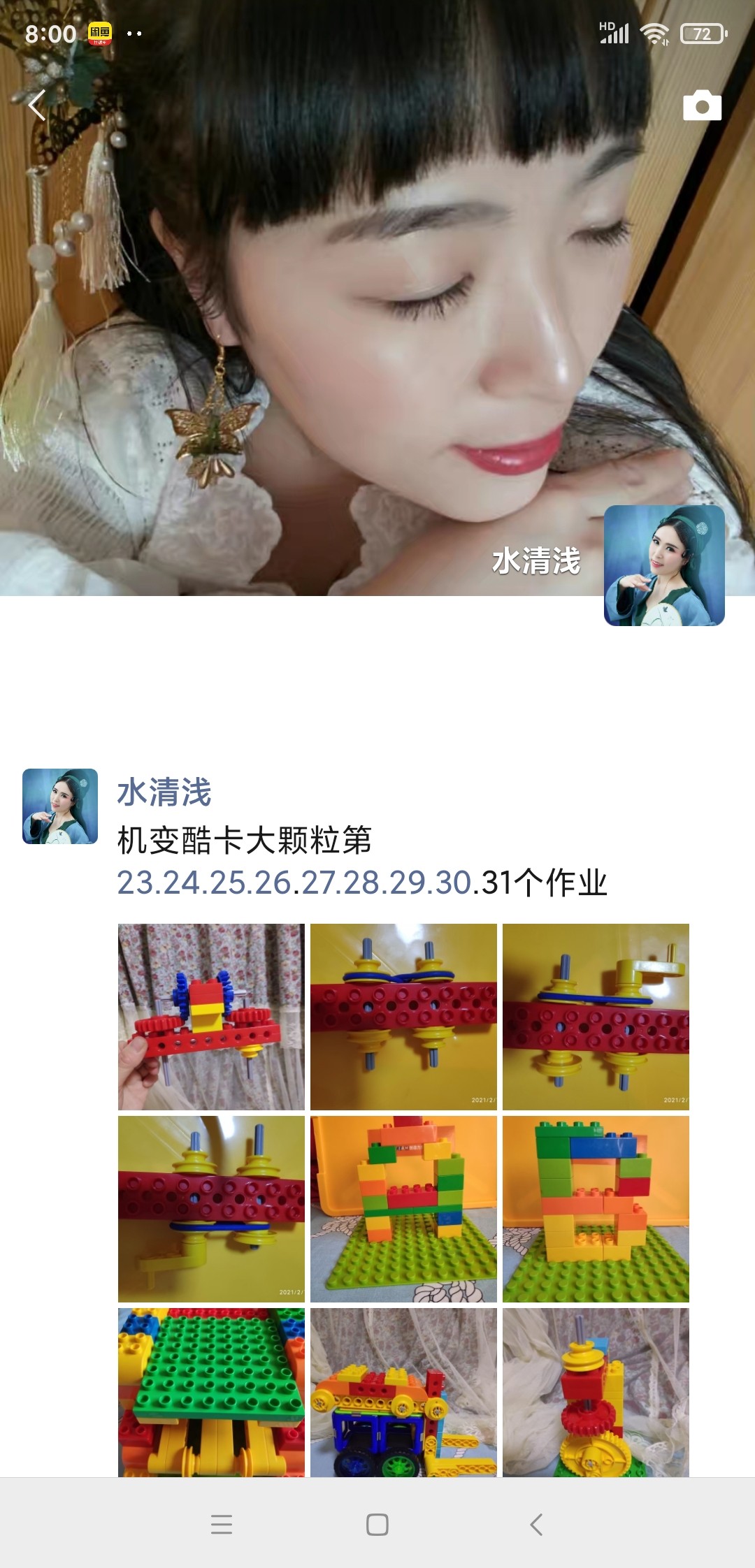This screenshot has height=1568, width=755.
Task: Open the pulley photo with crank underneath
Action: coord(211,1209)
